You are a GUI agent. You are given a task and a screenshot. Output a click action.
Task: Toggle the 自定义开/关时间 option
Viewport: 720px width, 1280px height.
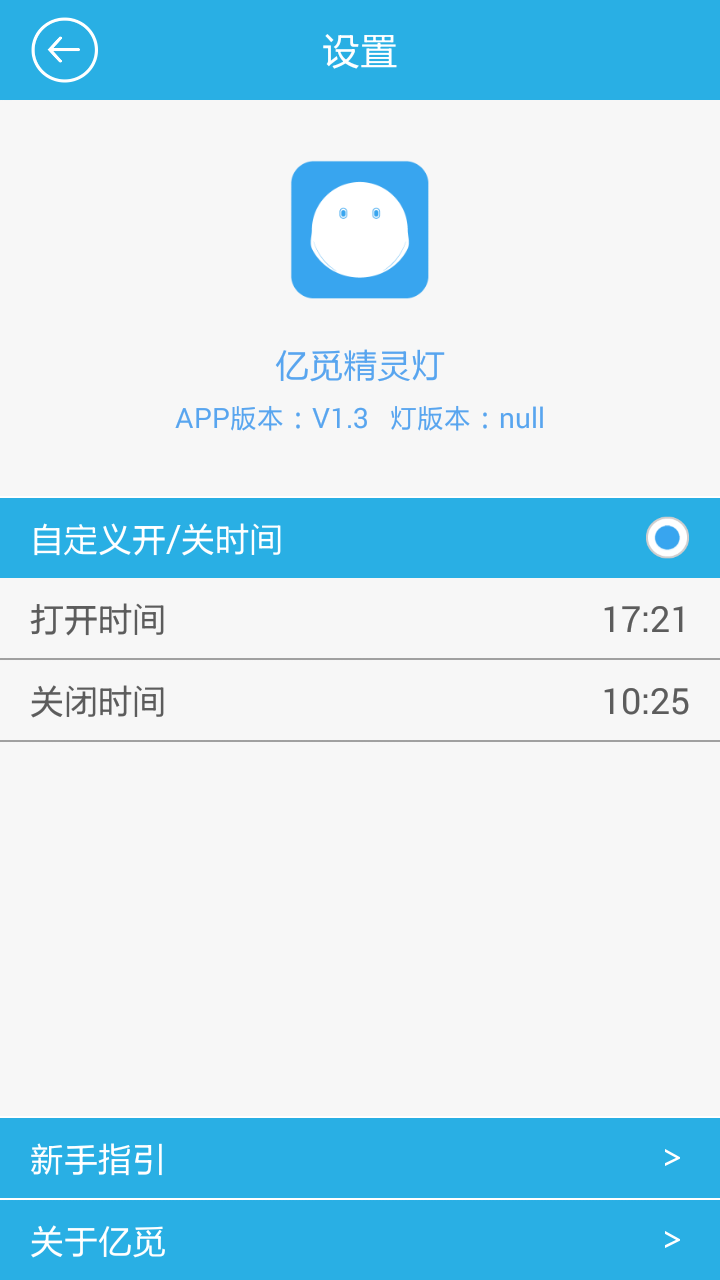click(x=667, y=538)
